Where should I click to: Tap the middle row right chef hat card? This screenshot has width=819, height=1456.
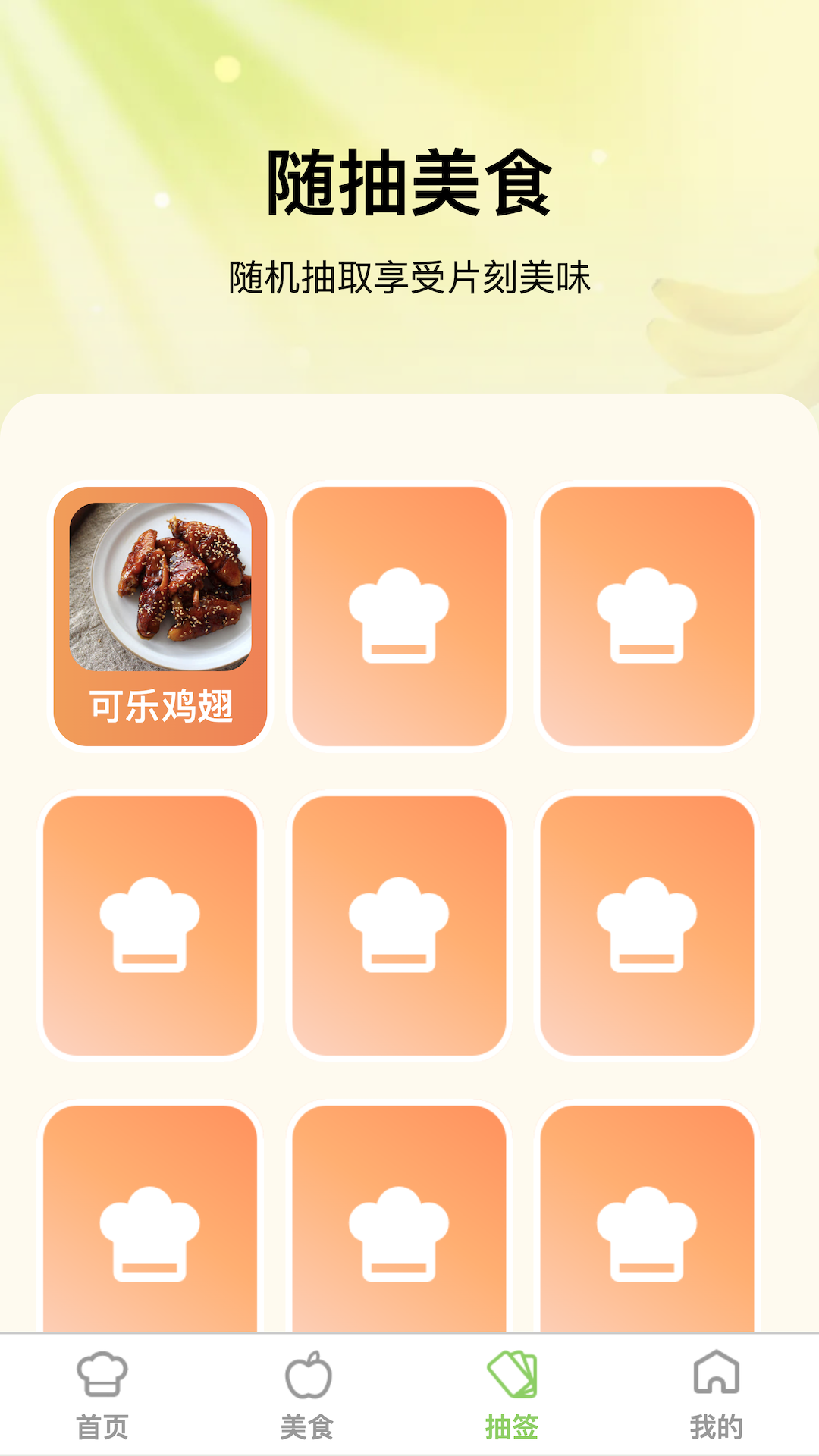pyautogui.click(x=648, y=921)
